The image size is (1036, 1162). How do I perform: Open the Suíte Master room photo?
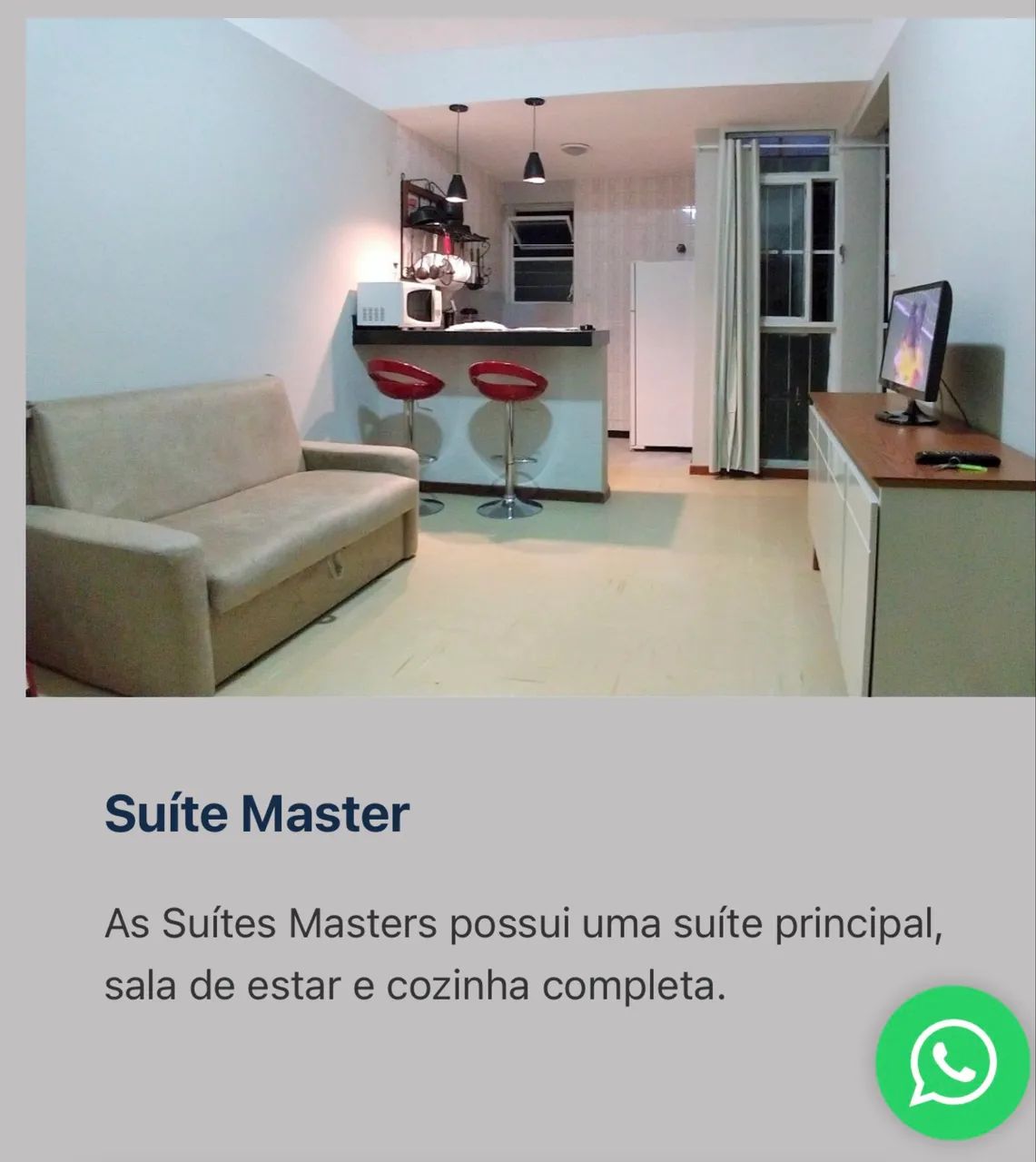[518, 358]
